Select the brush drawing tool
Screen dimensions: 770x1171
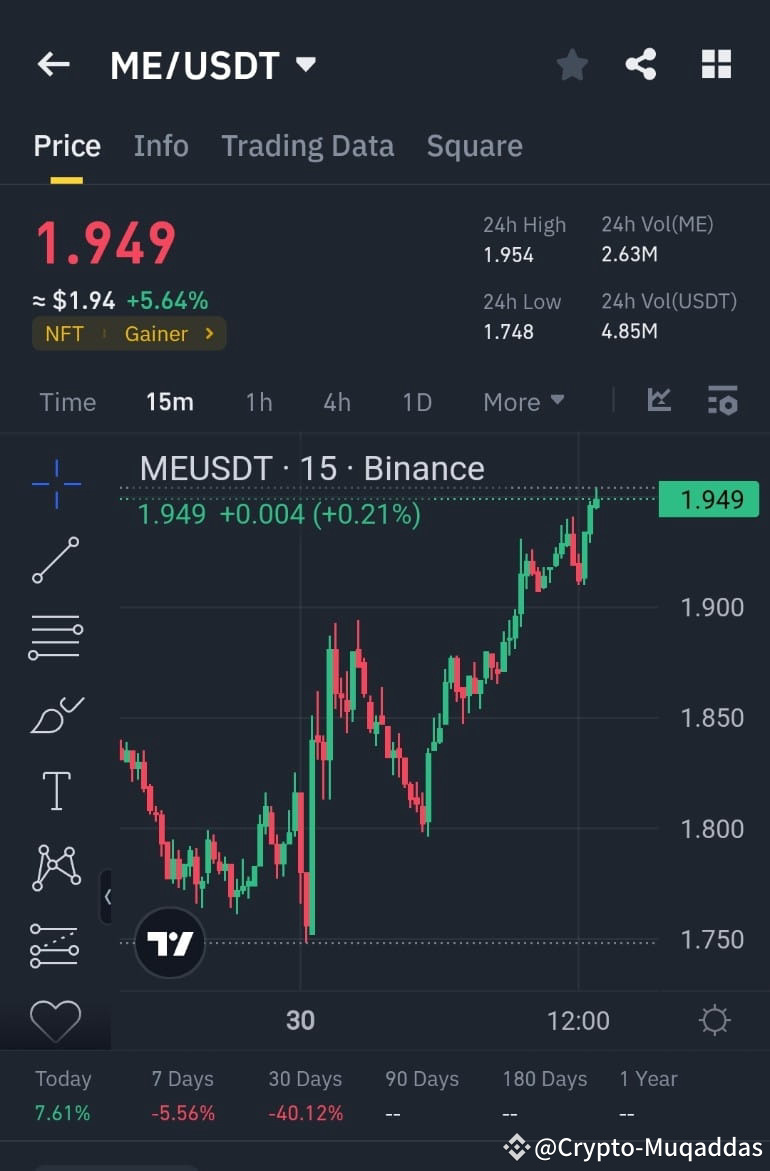(x=56, y=713)
